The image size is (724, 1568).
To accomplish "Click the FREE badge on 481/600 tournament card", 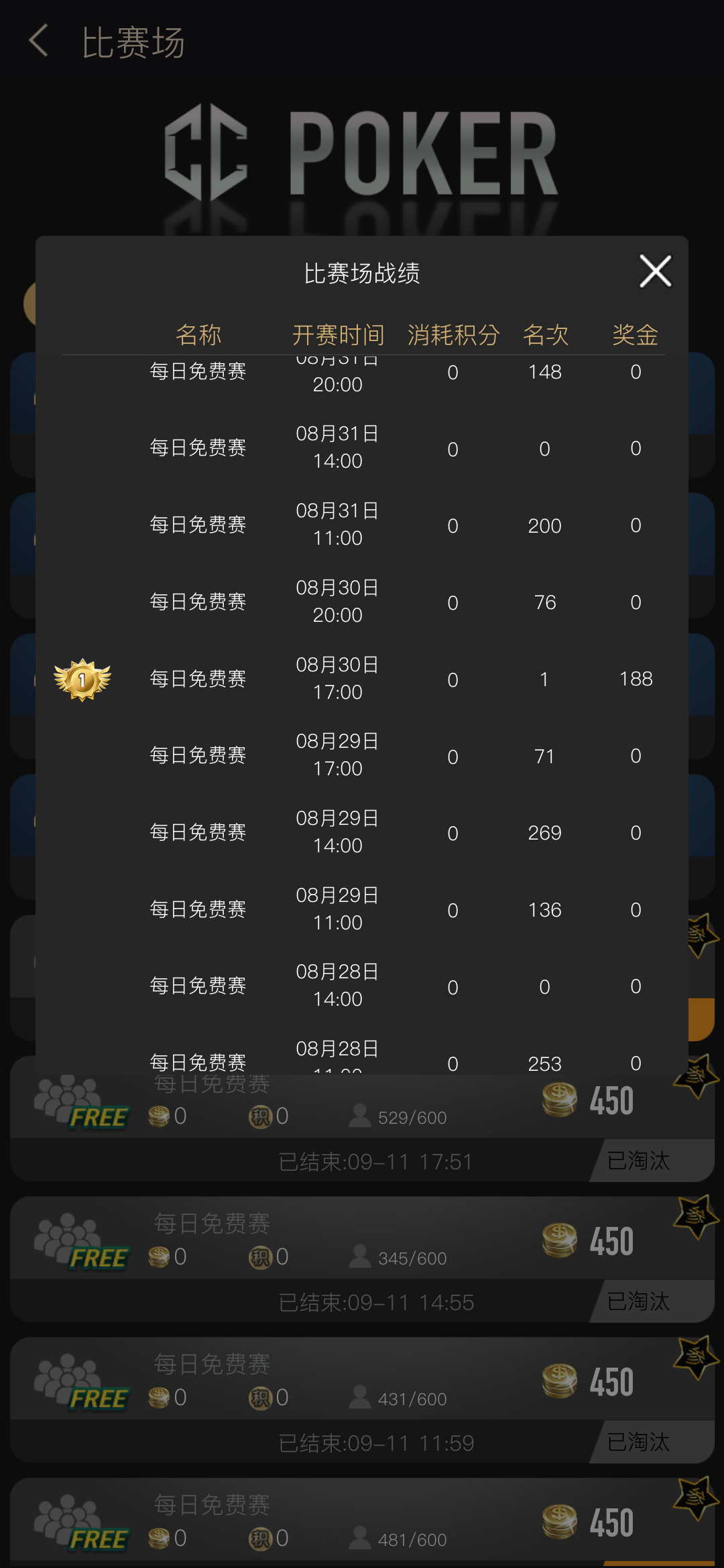I will coord(99,1537).
